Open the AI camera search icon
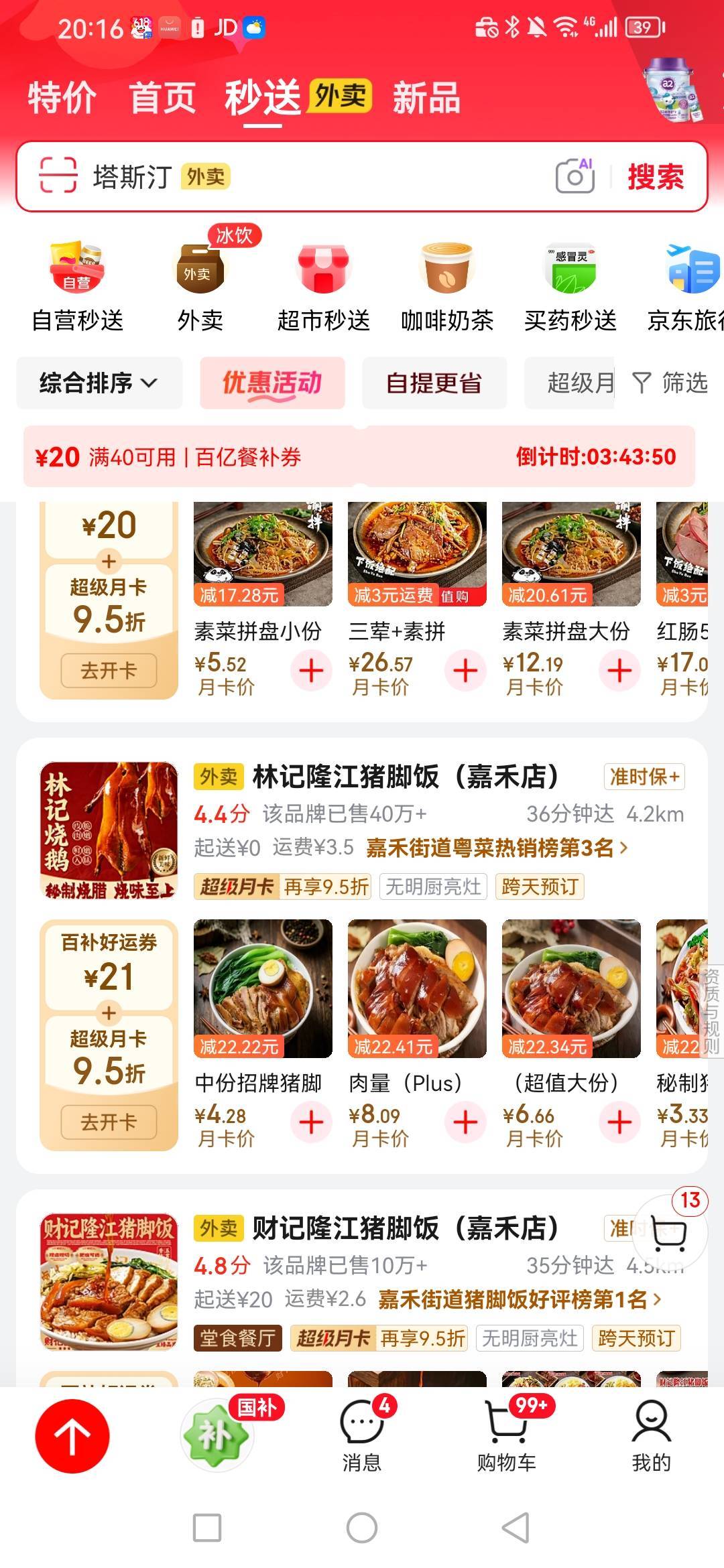This screenshot has height=1568, width=724. click(575, 176)
